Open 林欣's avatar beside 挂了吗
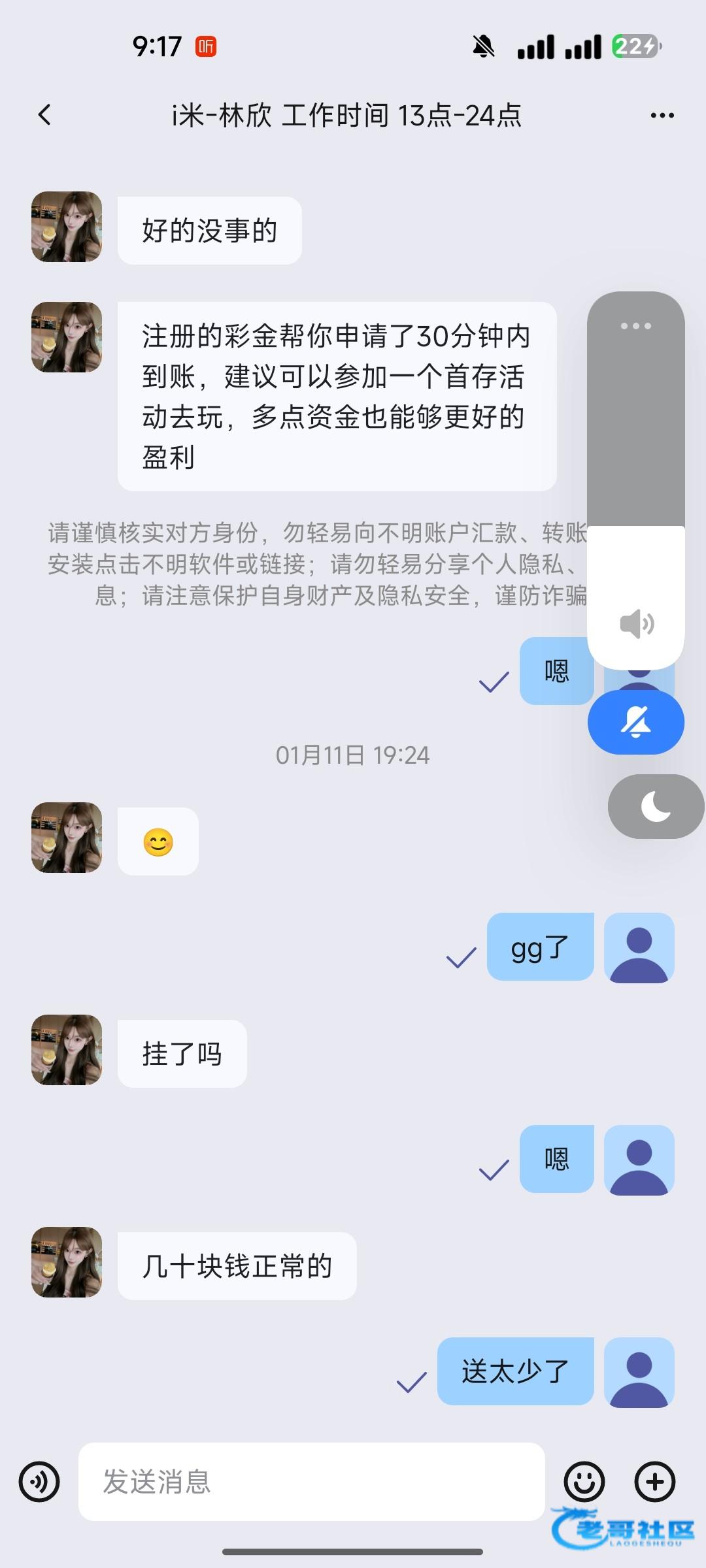 (x=67, y=1050)
